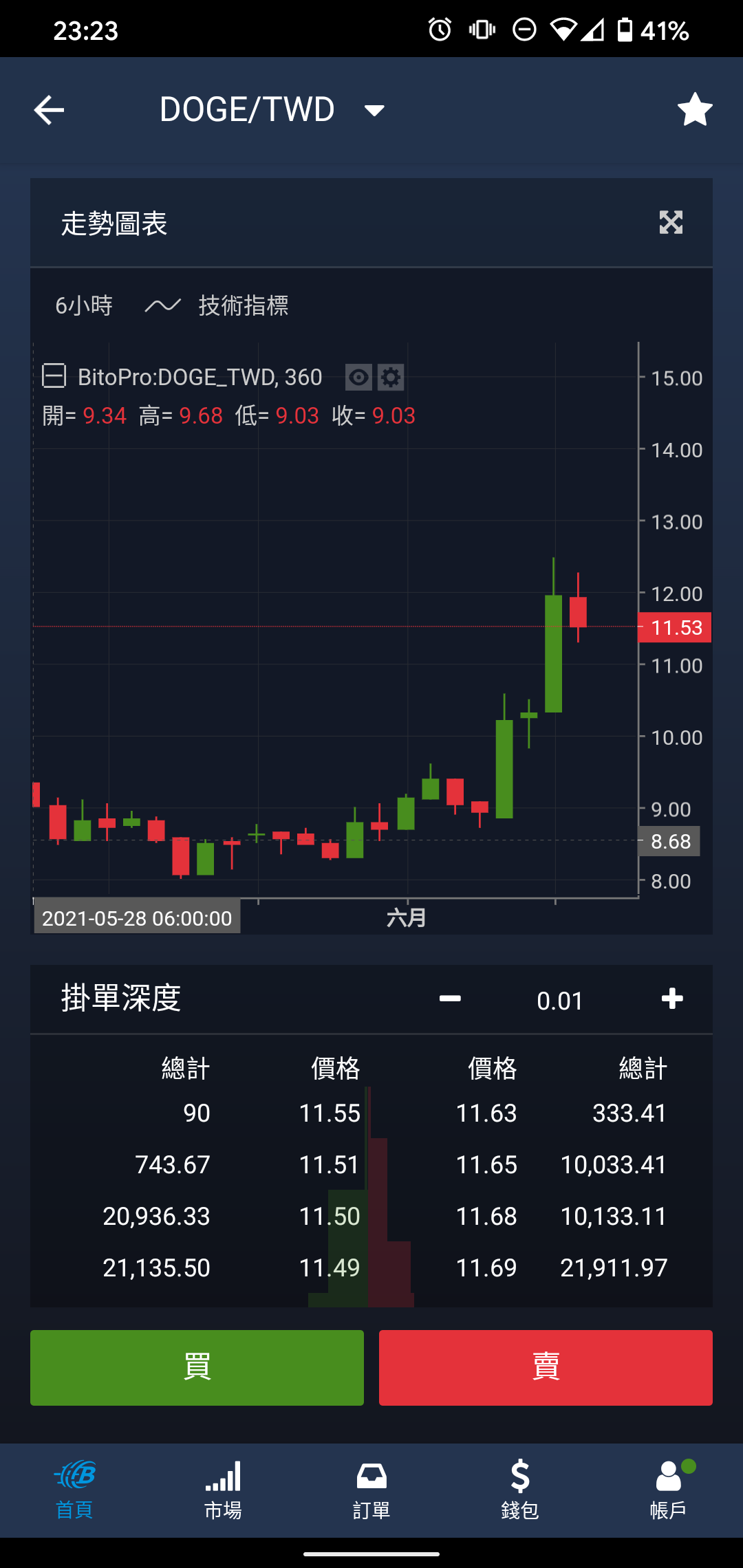Toggle chart series visibility eye icon

coord(358,377)
